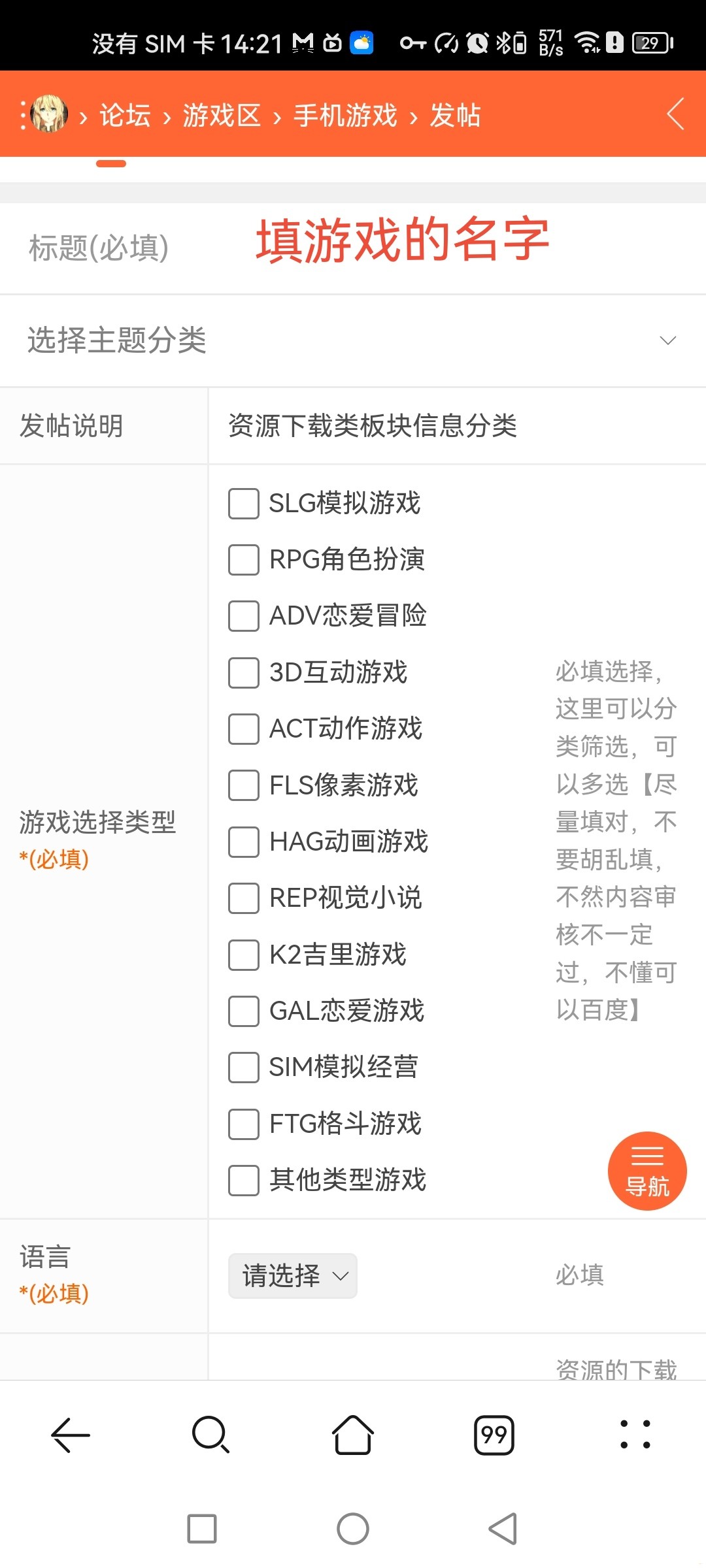The width and height of the screenshot is (706, 1568).
Task: Tap the user avatar in the header
Action: 49,113
